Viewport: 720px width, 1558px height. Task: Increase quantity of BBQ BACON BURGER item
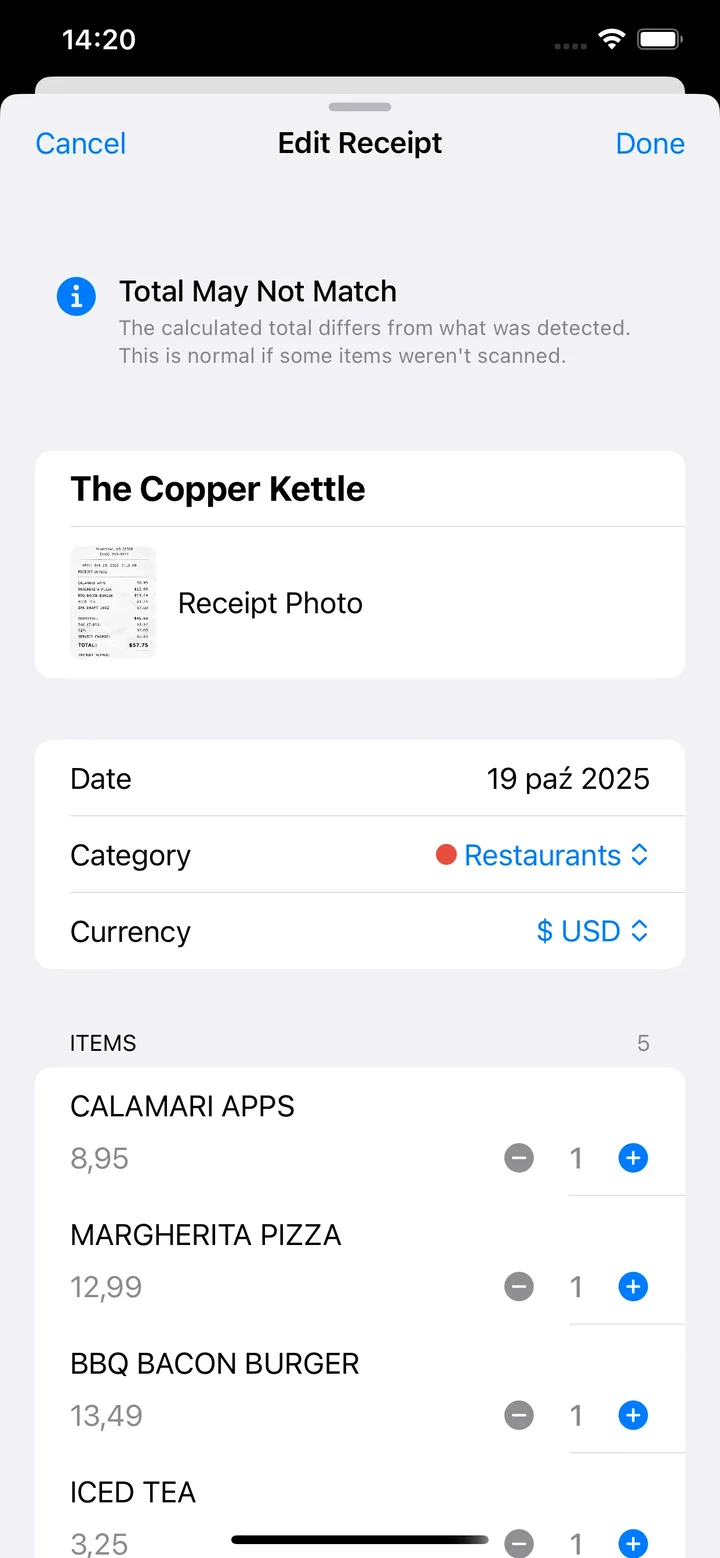coord(633,1415)
